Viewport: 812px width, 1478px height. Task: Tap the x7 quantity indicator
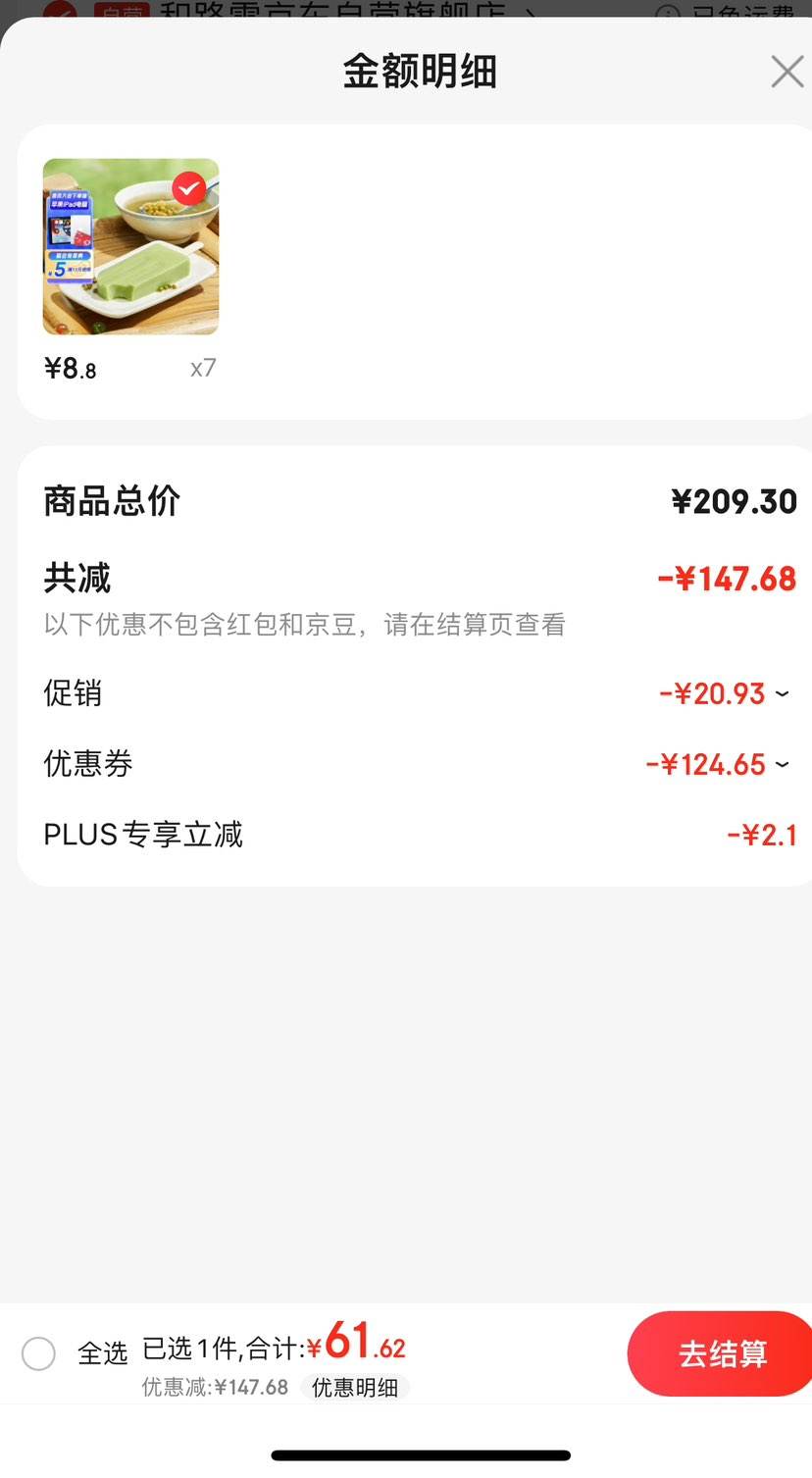pos(202,368)
